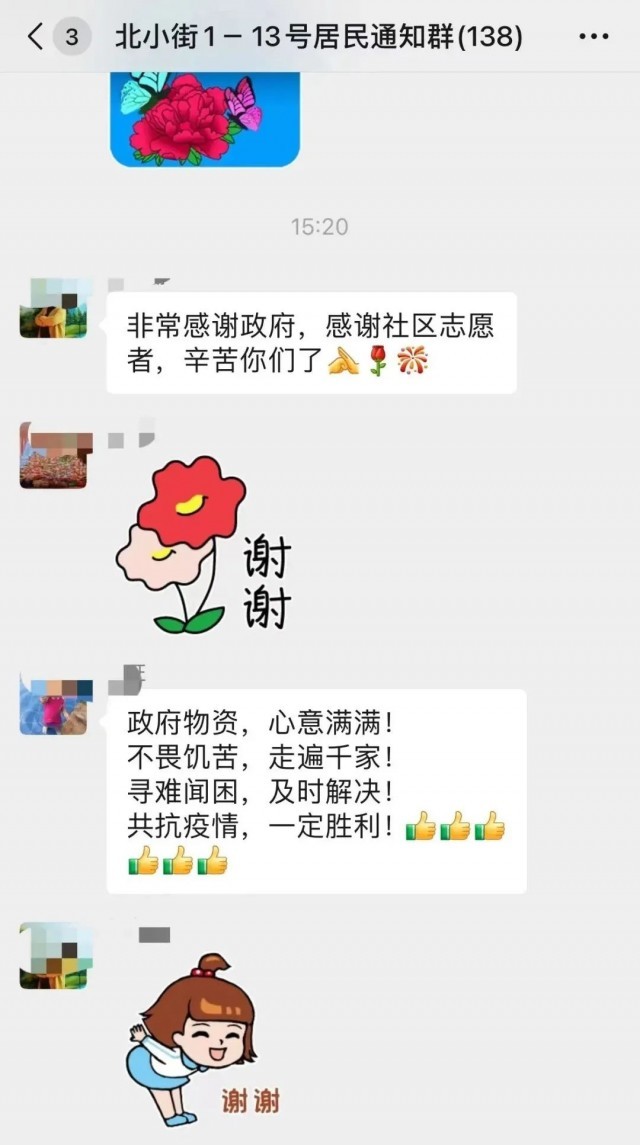Open the group chat's three-dot menu
Viewport: 640px width, 1145px height.
click(593, 38)
